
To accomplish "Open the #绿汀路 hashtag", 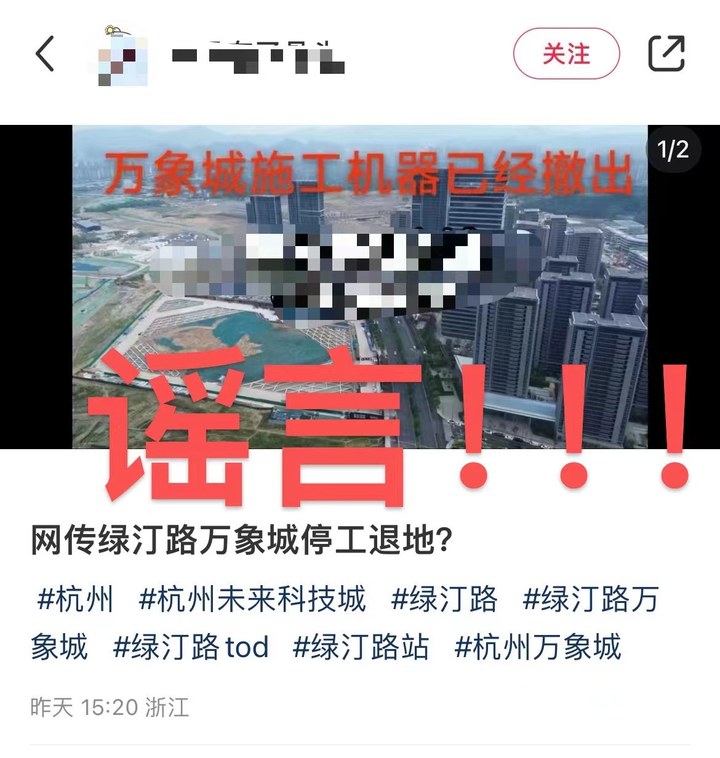I will (444, 601).
